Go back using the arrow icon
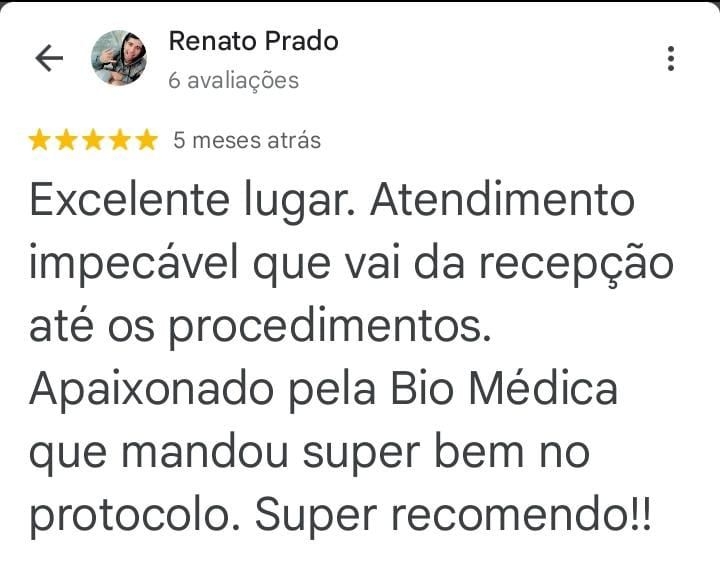This screenshot has width=720, height=561. tap(48, 59)
